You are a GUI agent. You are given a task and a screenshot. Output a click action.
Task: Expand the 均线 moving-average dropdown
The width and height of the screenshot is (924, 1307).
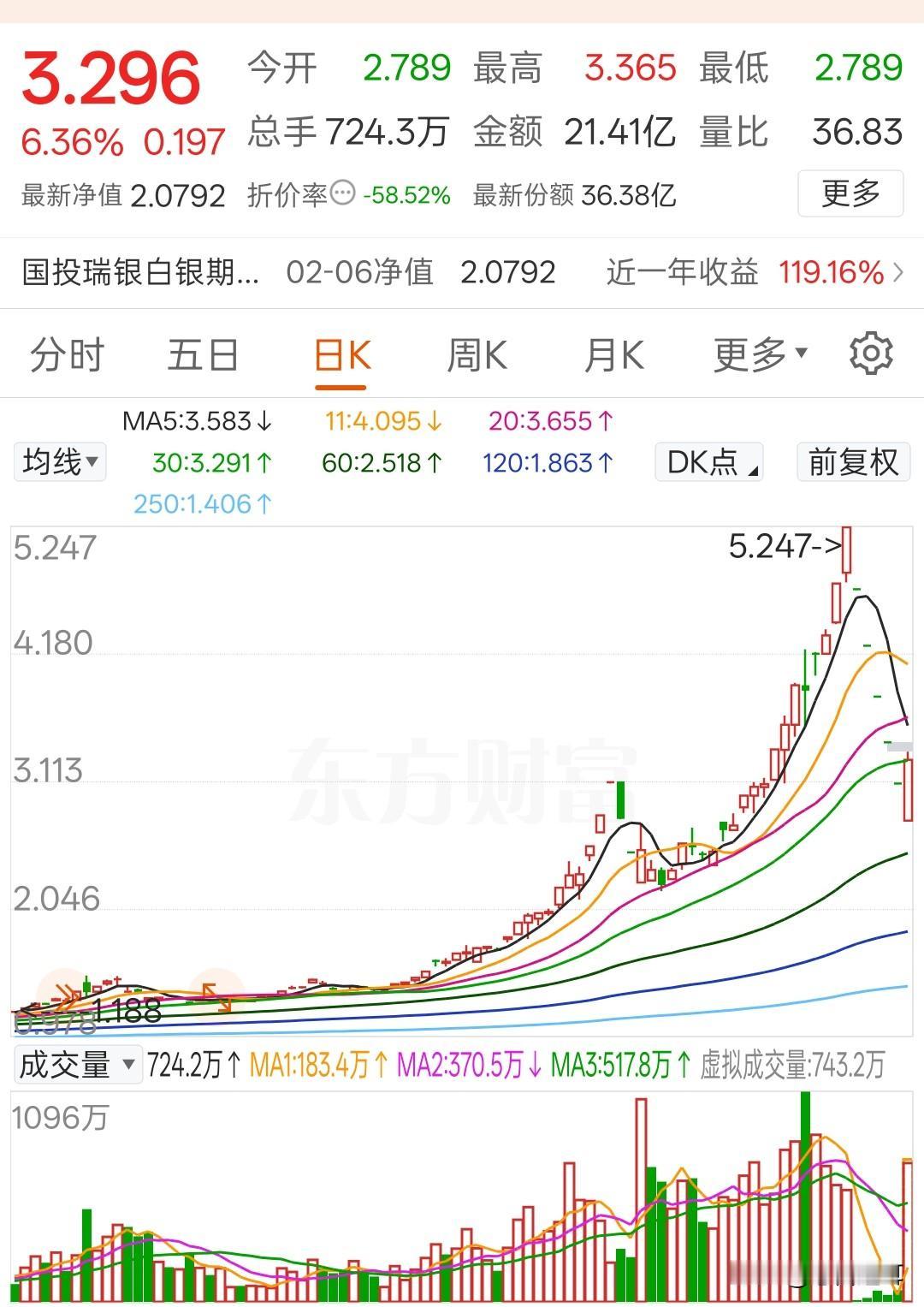(59, 461)
